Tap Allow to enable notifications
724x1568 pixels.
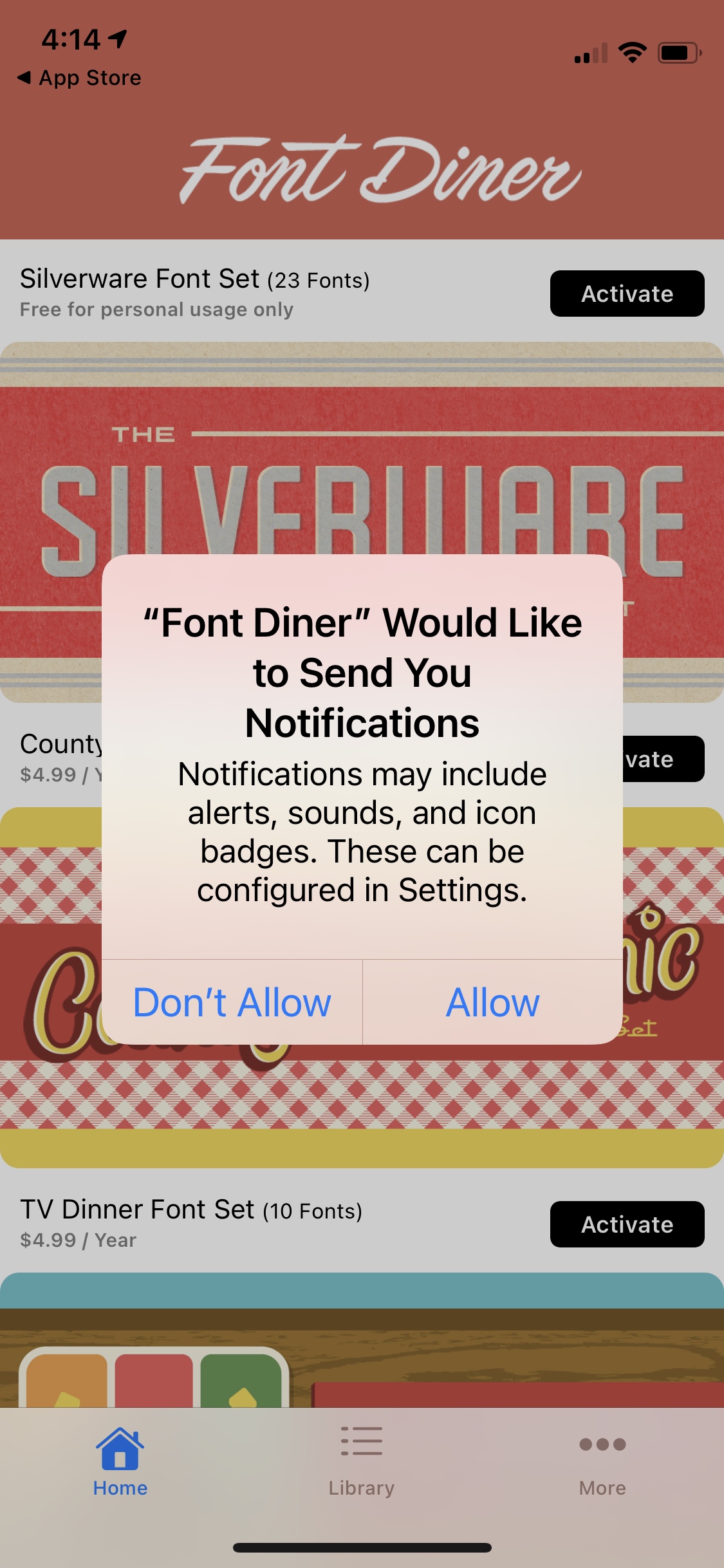pos(493,1002)
